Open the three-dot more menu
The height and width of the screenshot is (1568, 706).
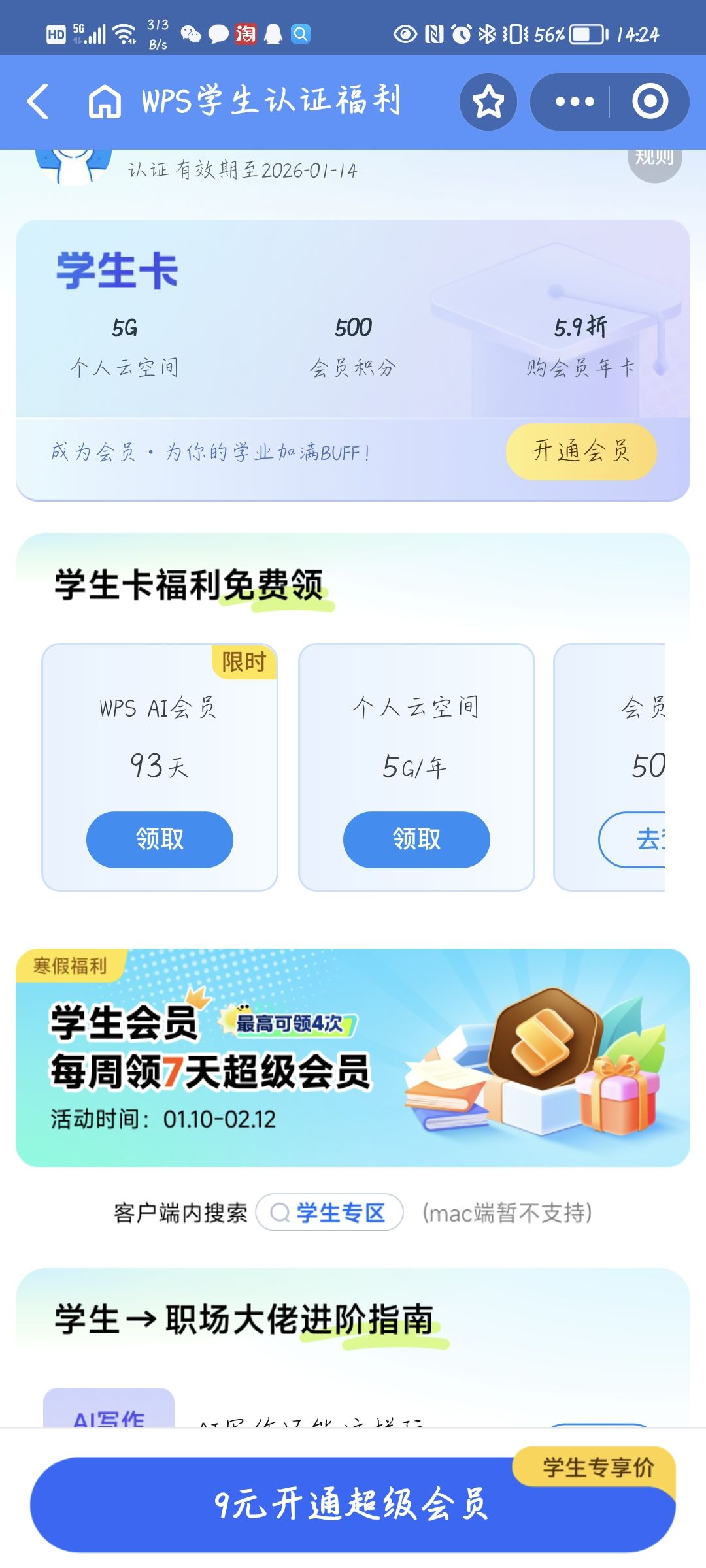(x=574, y=102)
